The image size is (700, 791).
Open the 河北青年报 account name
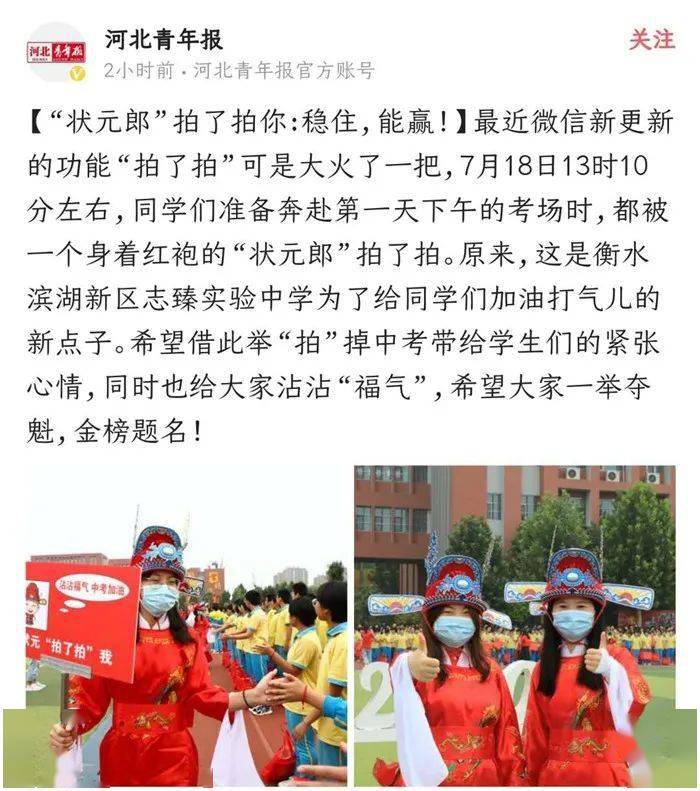[x=164, y=40]
